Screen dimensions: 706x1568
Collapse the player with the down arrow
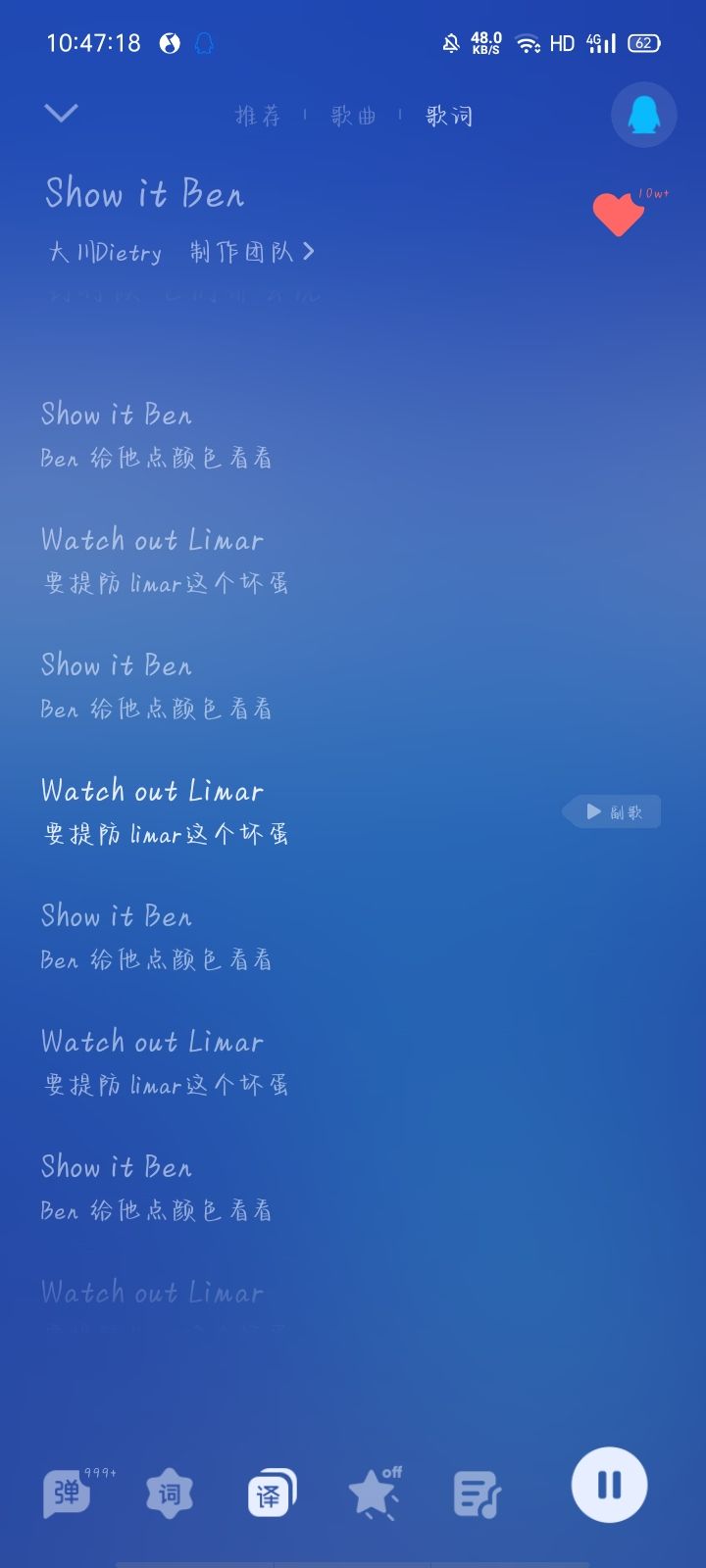coord(61,114)
